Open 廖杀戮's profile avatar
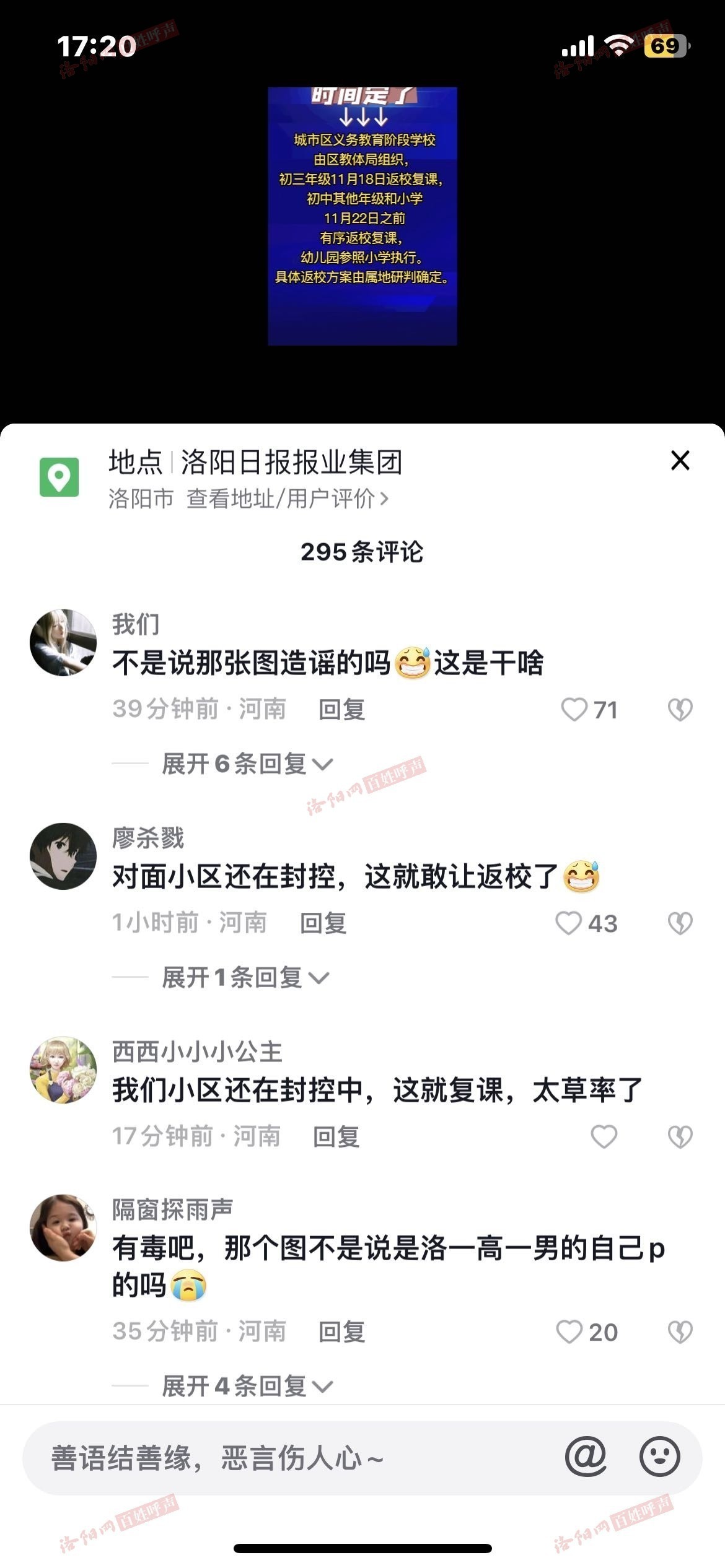 click(x=63, y=856)
